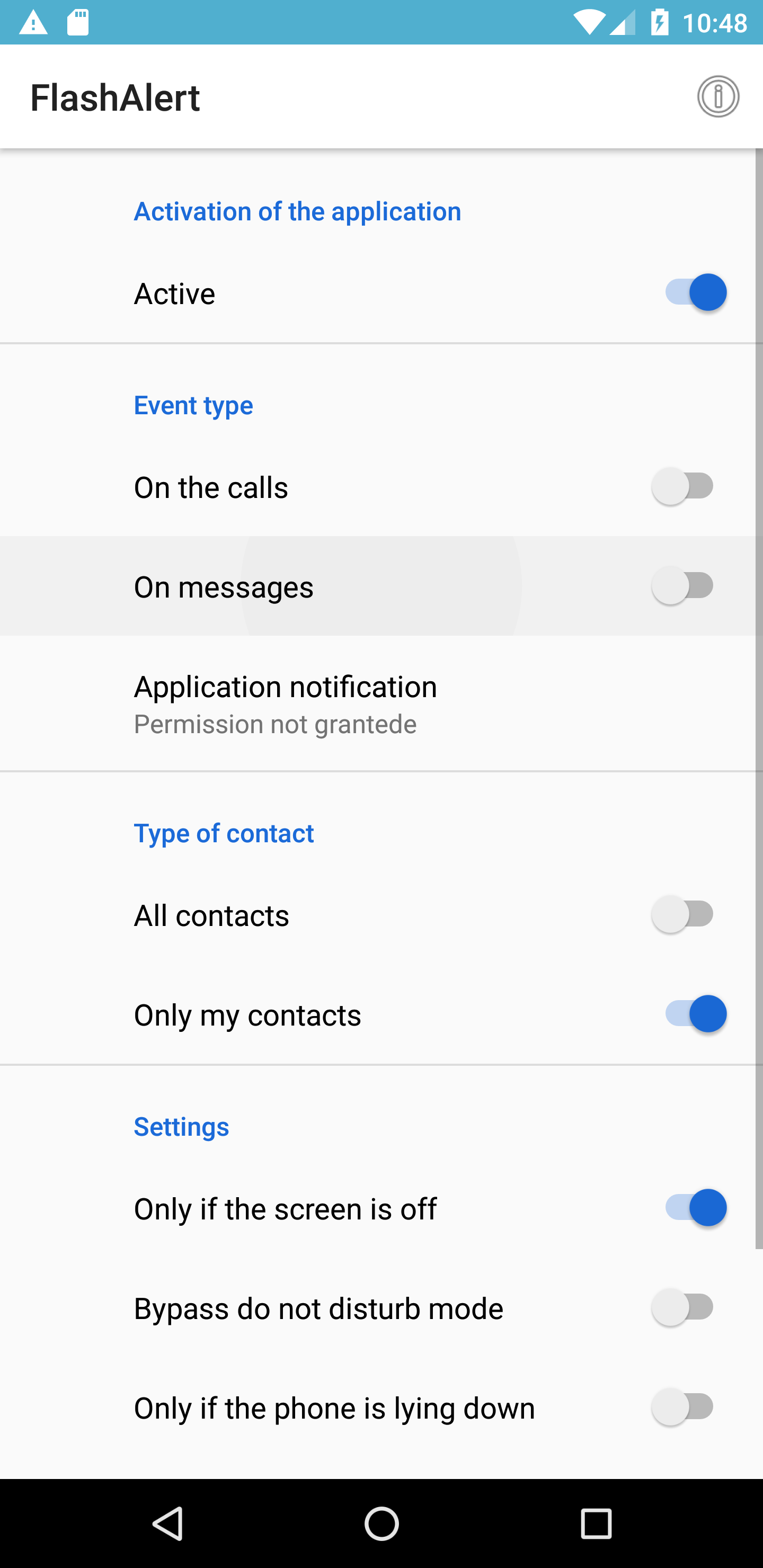Disable Only my contacts
Screen dimensions: 763x1568
pyautogui.click(x=695, y=1014)
